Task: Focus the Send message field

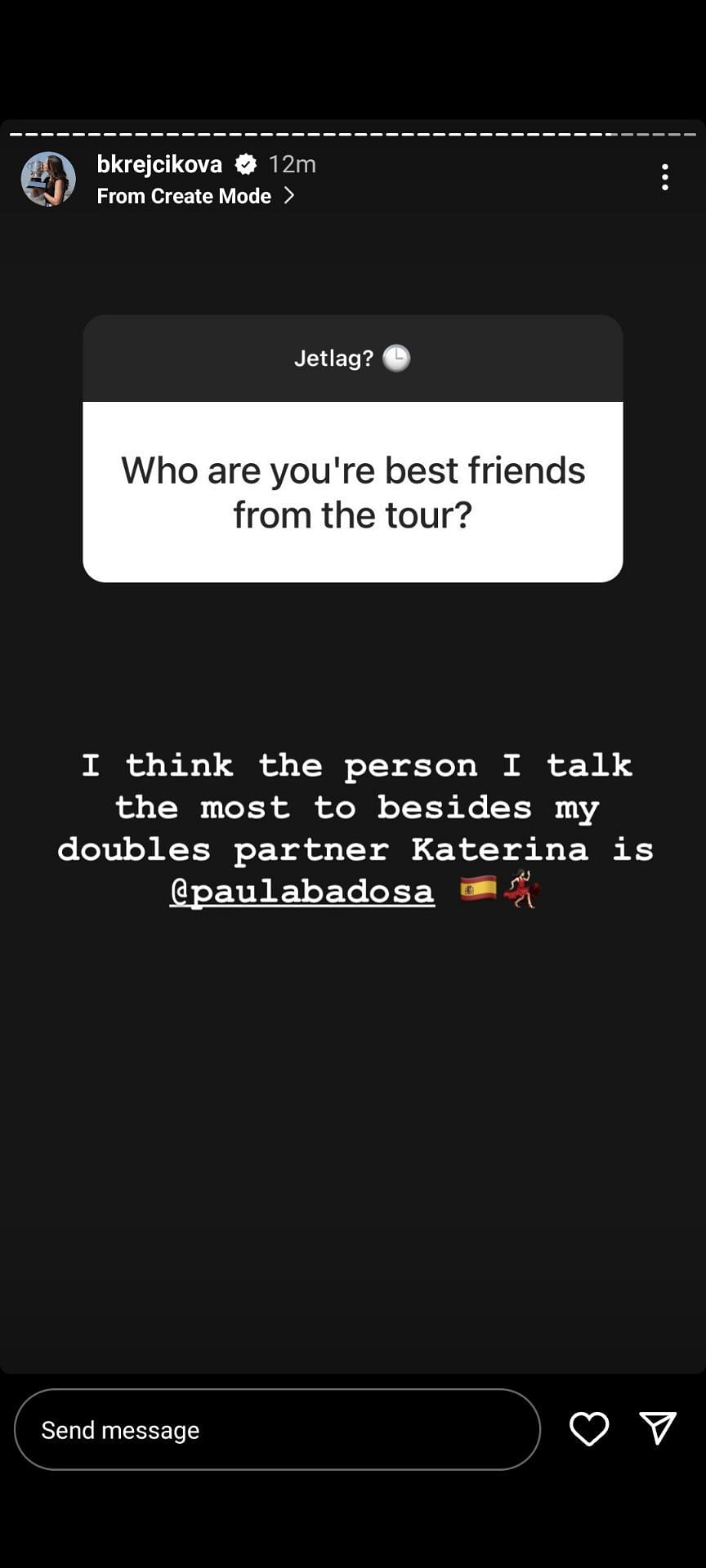Action: pyautogui.click(x=277, y=1429)
